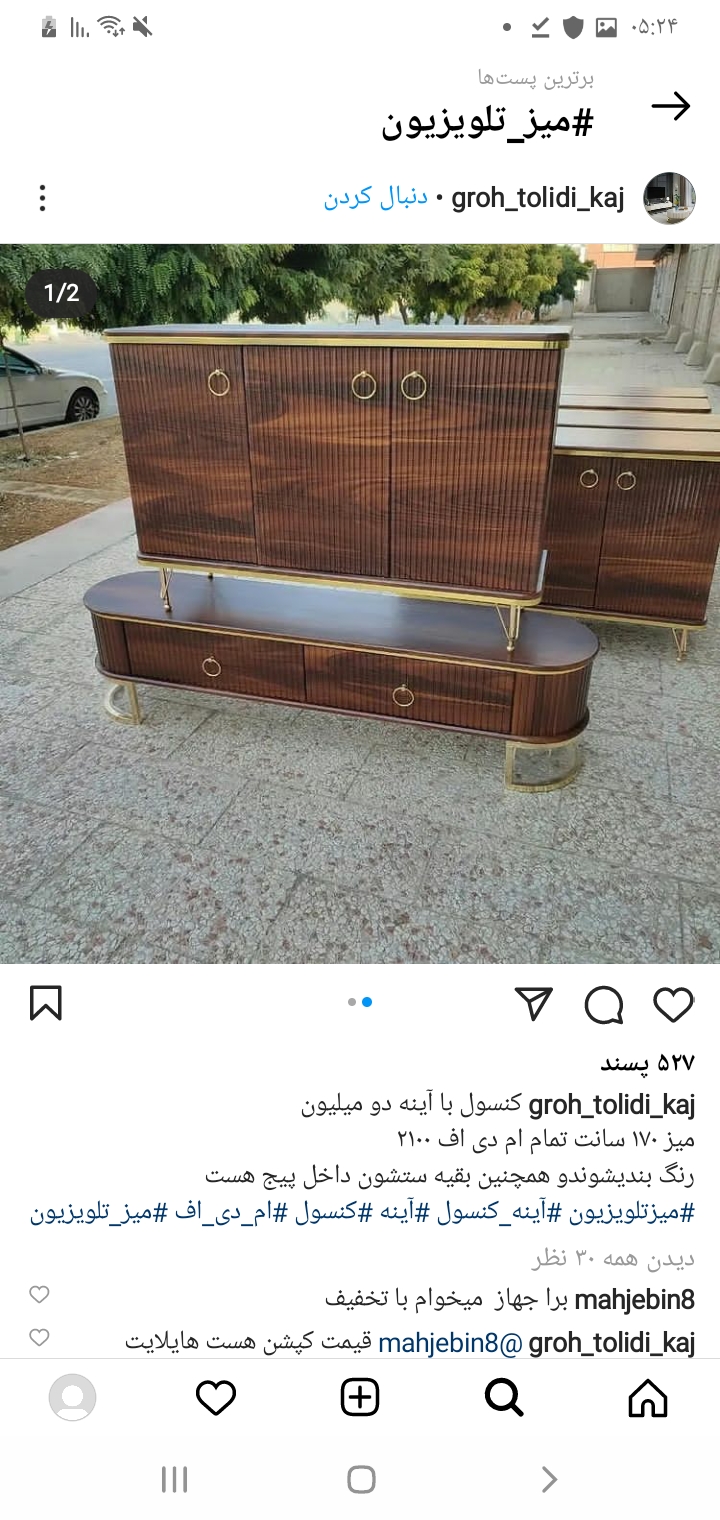The height and width of the screenshot is (1520, 720).
Task: Open your profile tab
Action: click(x=72, y=1398)
